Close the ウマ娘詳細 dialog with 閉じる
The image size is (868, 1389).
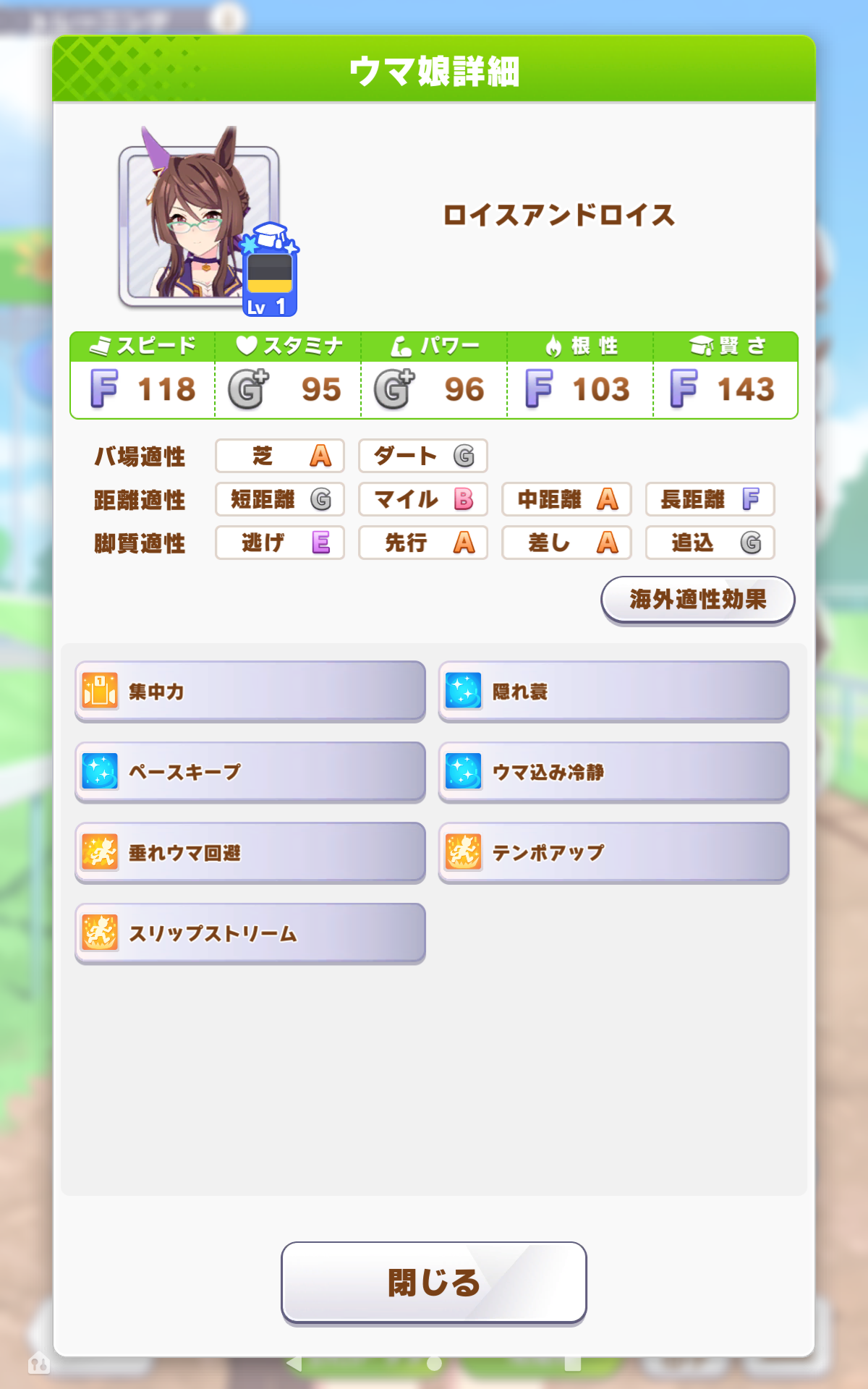click(x=433, y=1282)
